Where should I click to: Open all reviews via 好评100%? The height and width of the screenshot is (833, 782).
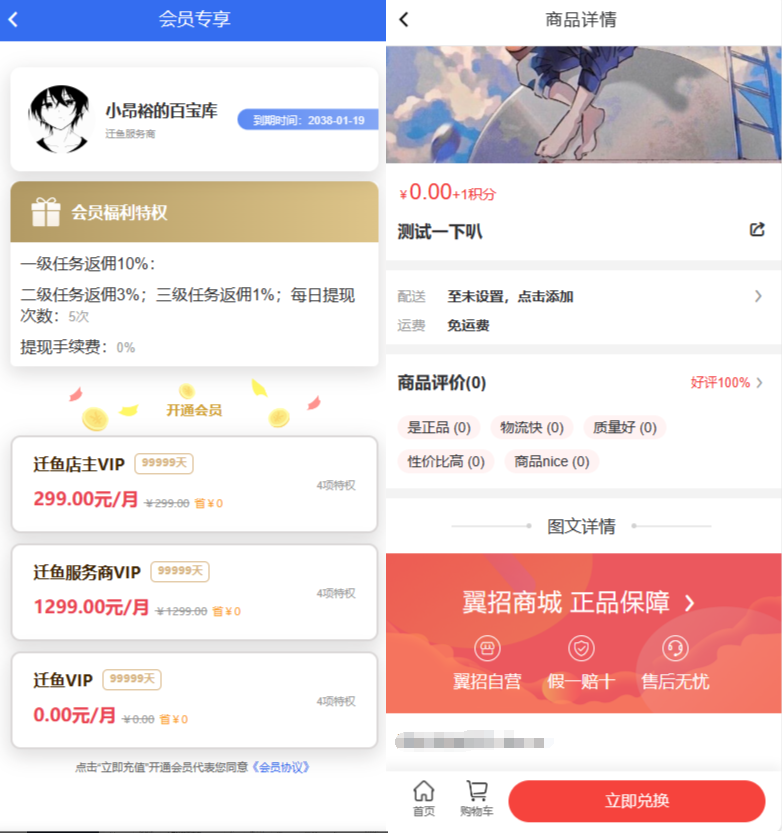(726, 383)
